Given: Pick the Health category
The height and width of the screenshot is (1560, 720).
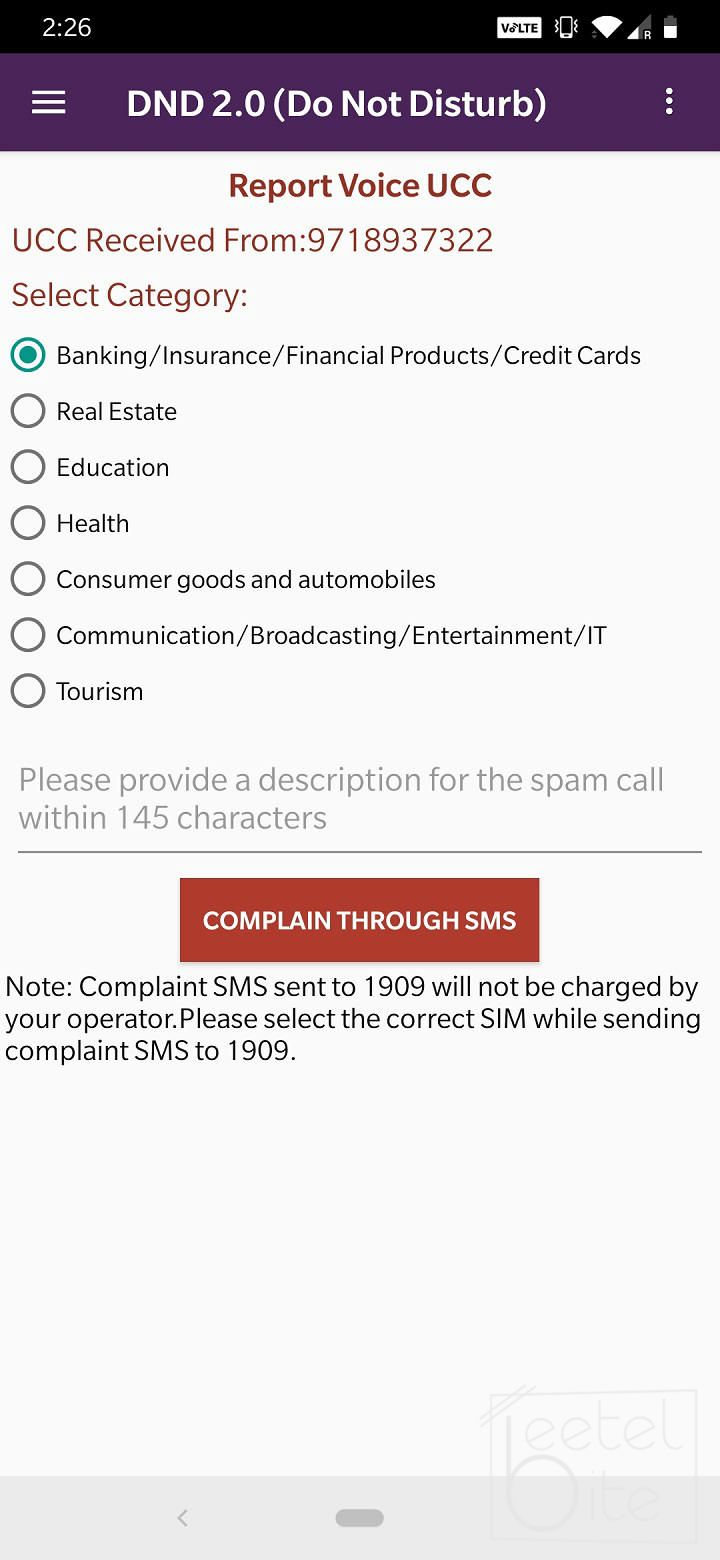Looking at the screenshot, I should [28, 523].
